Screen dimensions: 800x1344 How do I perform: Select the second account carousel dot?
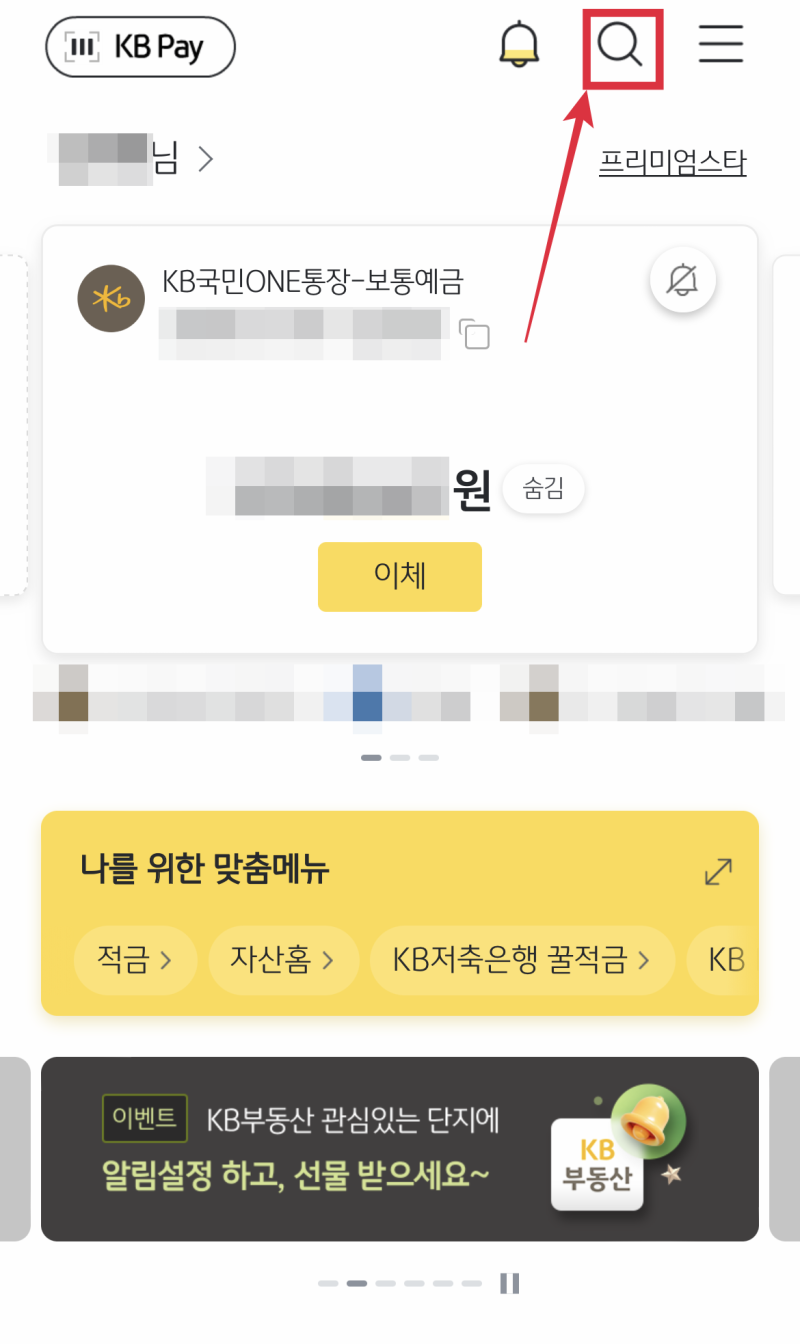(399, 757)
